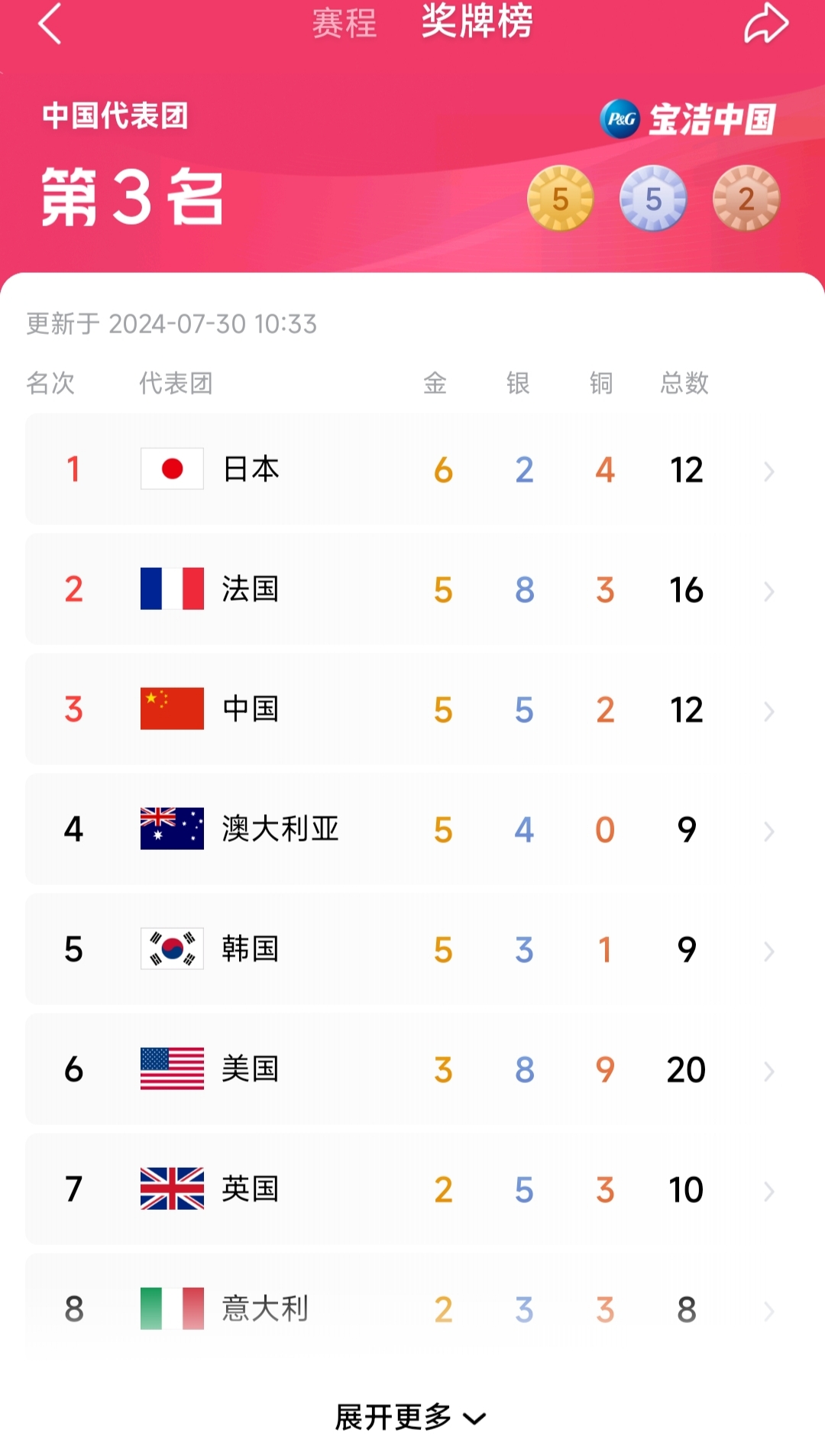This screenshot has width=825, height=1456.
Task: Expand the list with 展开更多
Action: point(411,1418)
